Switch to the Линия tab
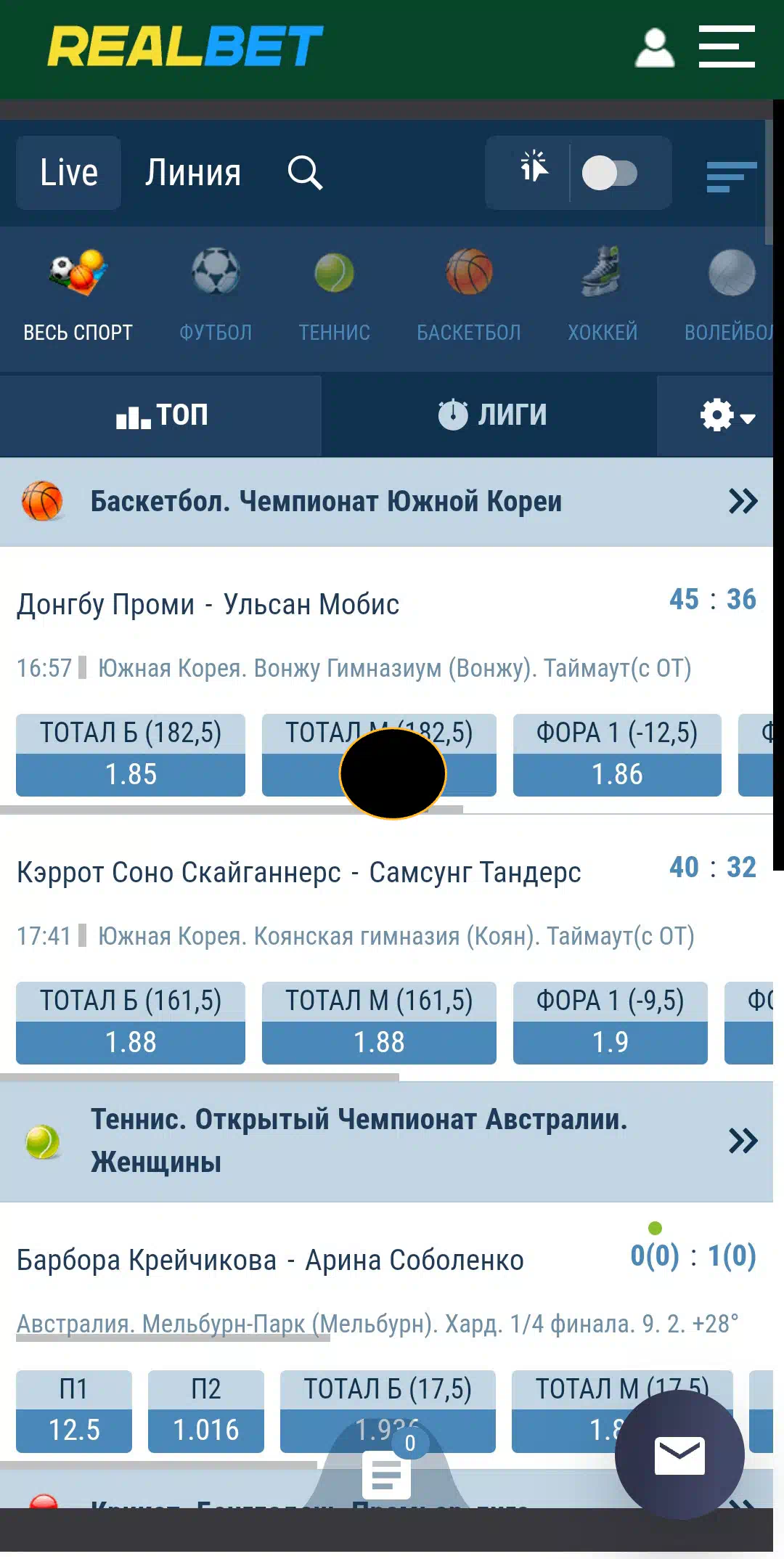This screenshot has height=1559, width=784. [192, 173]
